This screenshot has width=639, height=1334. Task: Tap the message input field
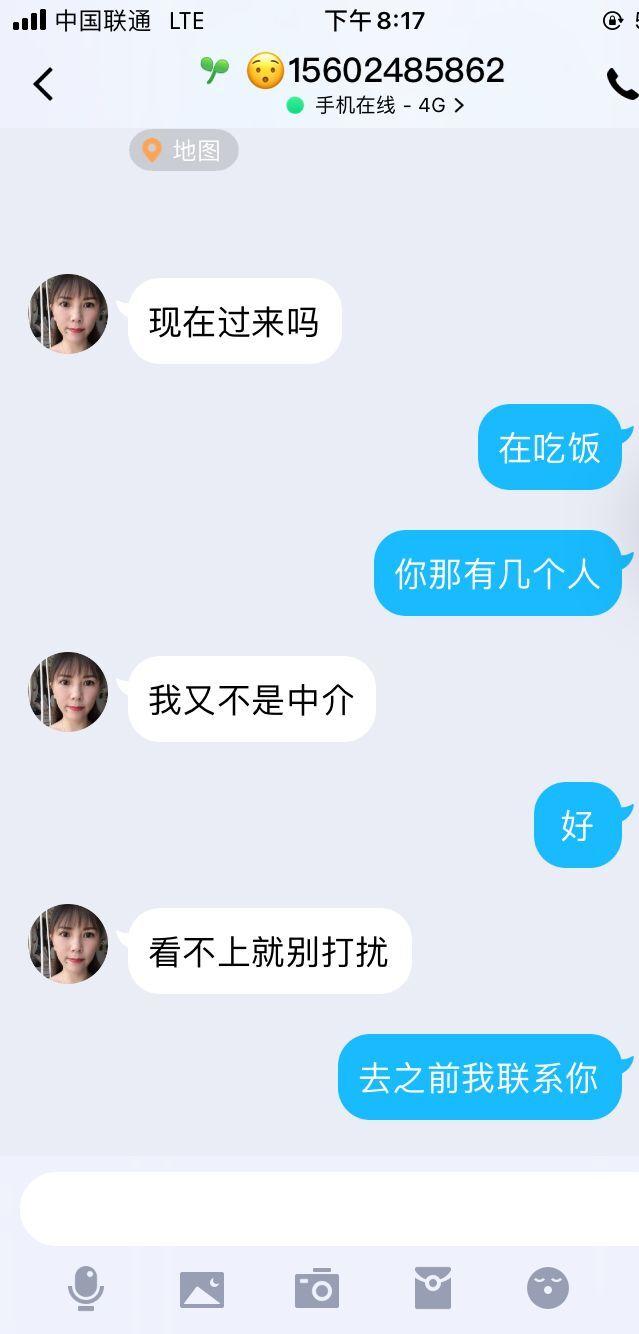[x=330, y=1209]
